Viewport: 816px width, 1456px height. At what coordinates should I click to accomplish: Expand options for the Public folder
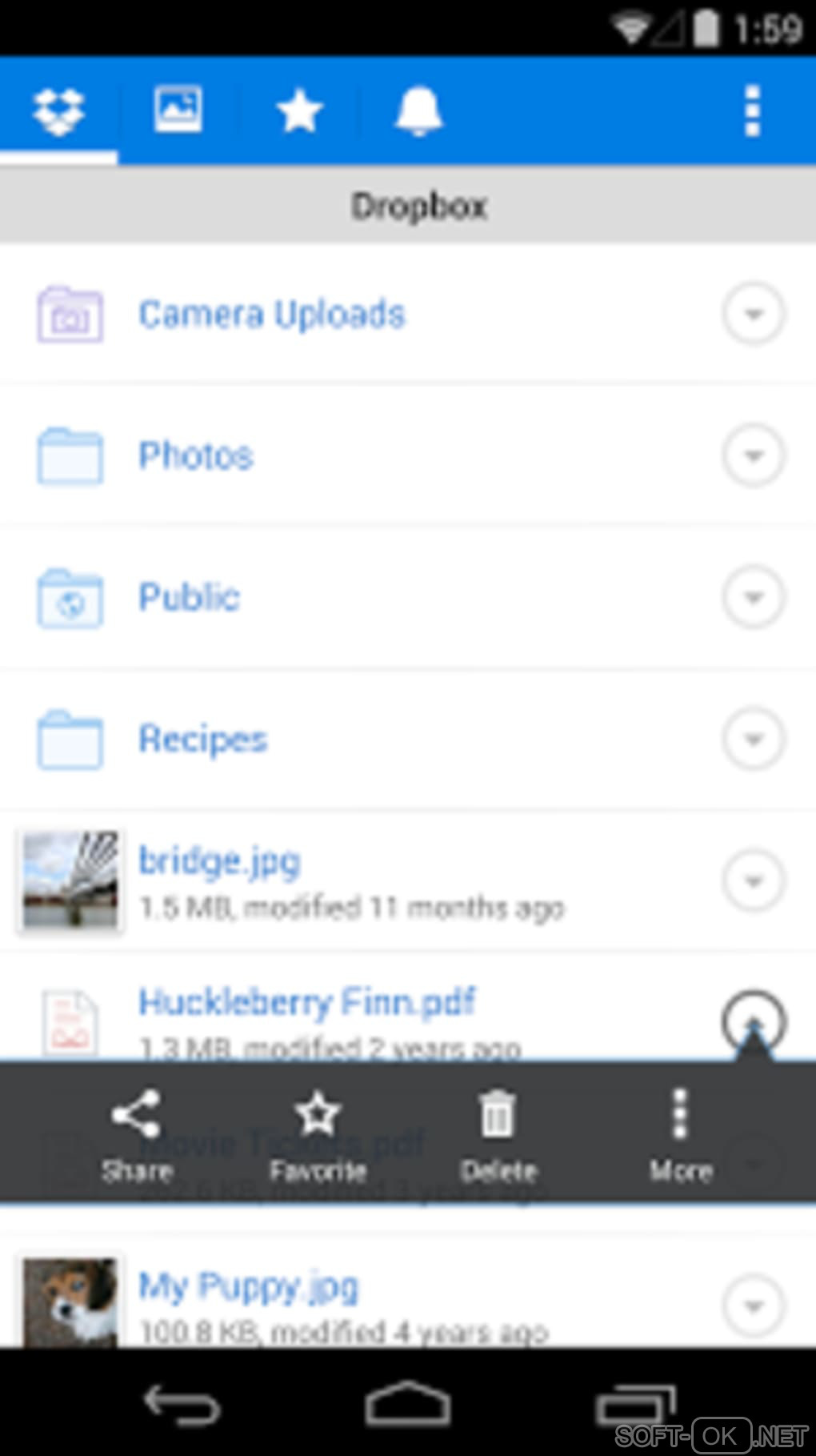coord(754,597)
